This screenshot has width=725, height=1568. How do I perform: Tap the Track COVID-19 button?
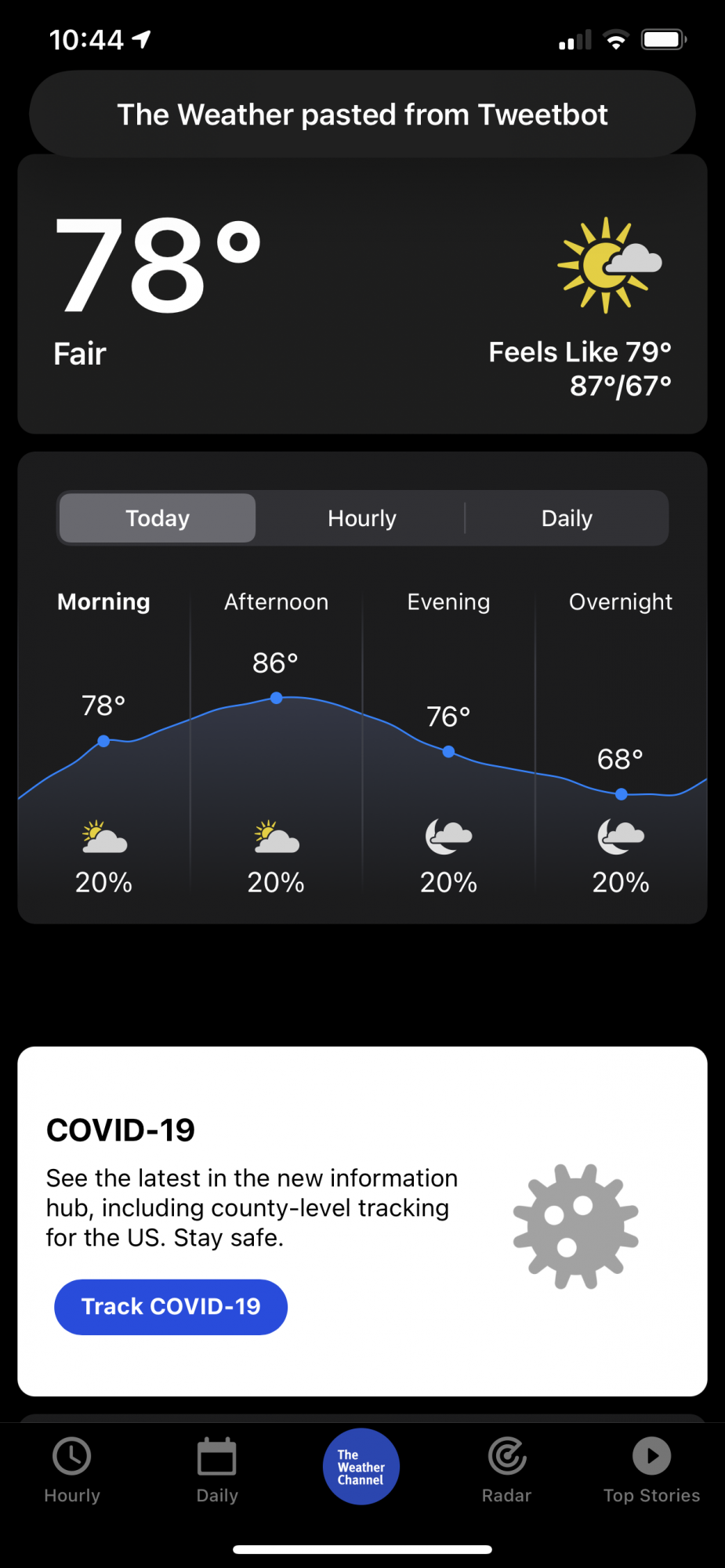(171, 1306)
